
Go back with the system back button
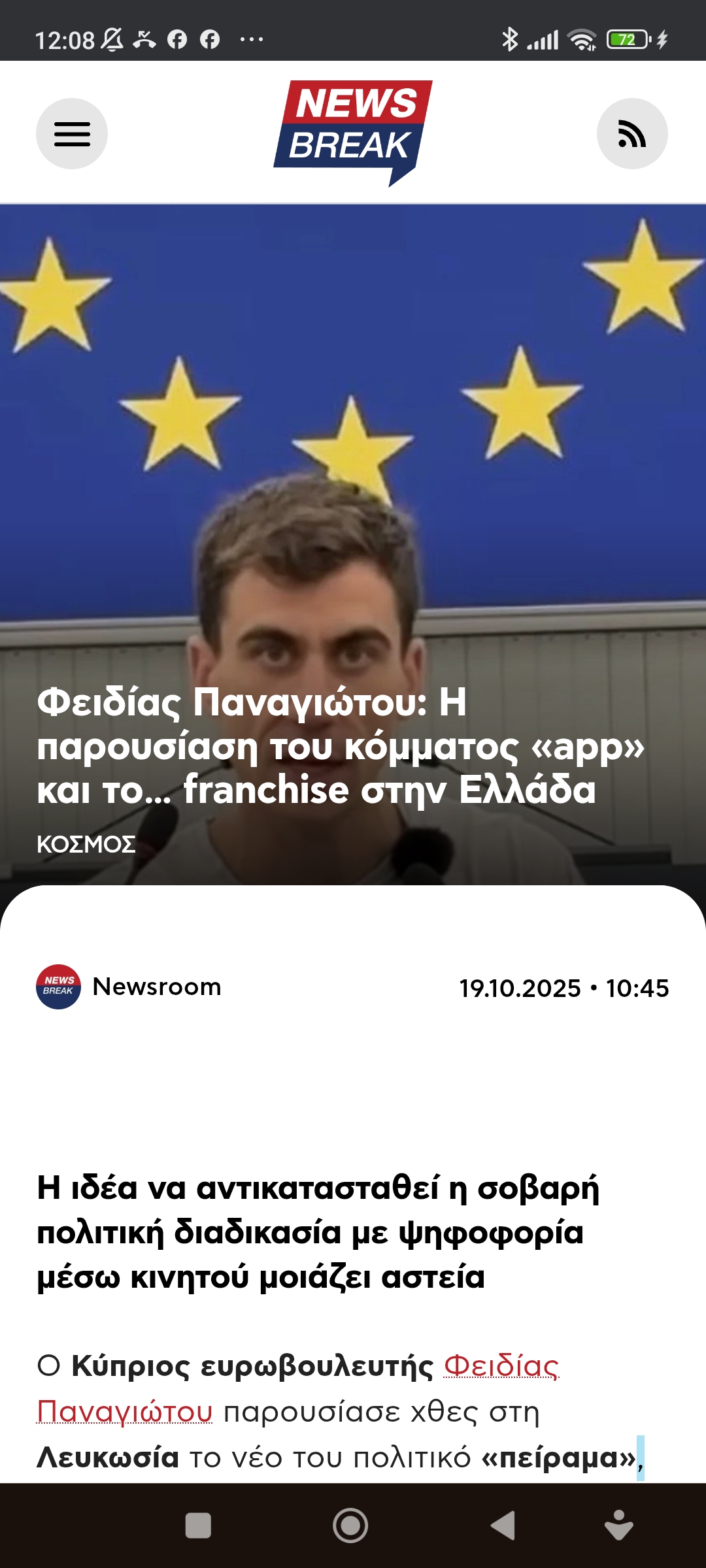503,1526
